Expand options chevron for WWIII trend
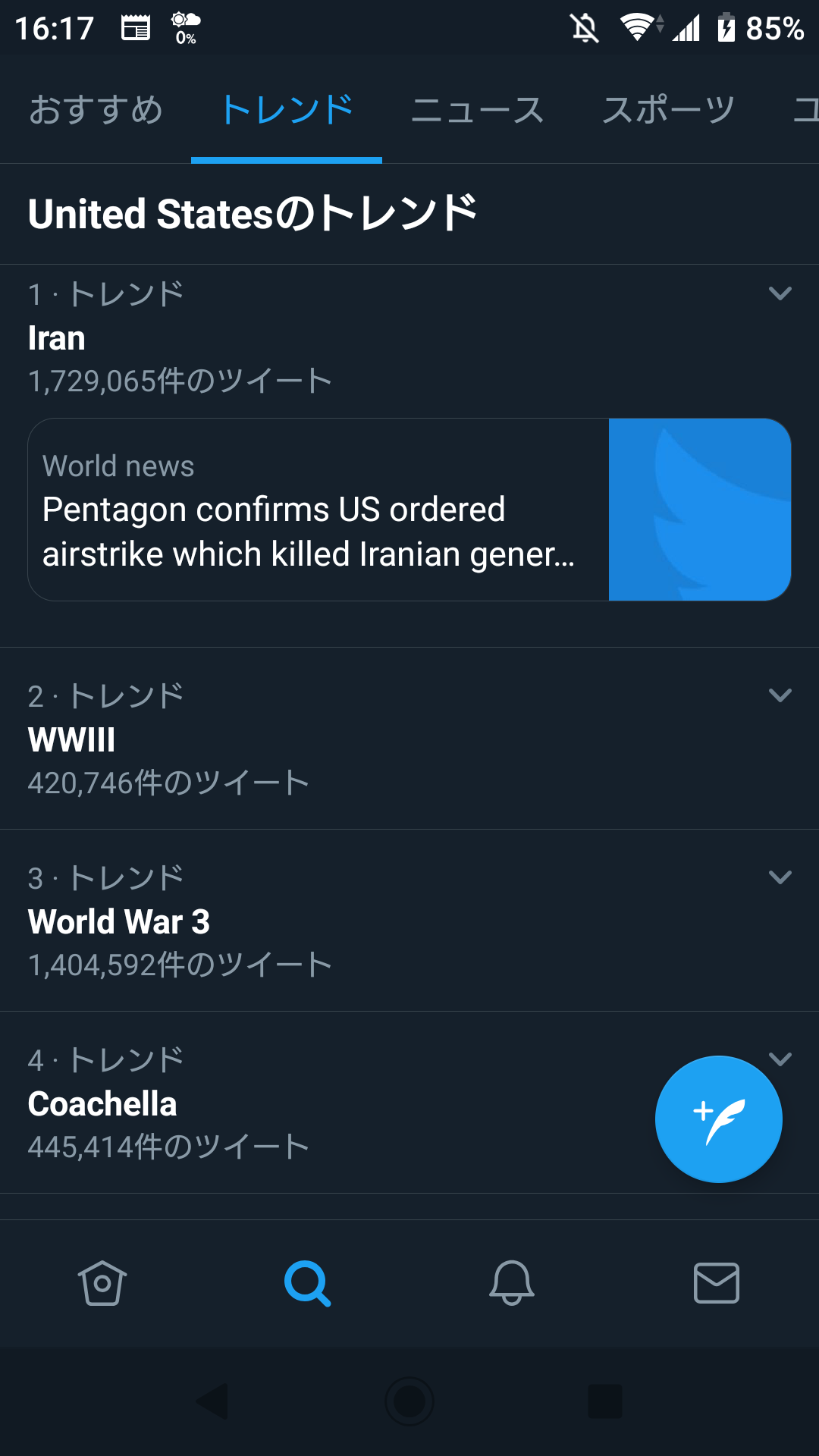The height and width of the screenshot is (1456, 819). click(x=780, y=695)
